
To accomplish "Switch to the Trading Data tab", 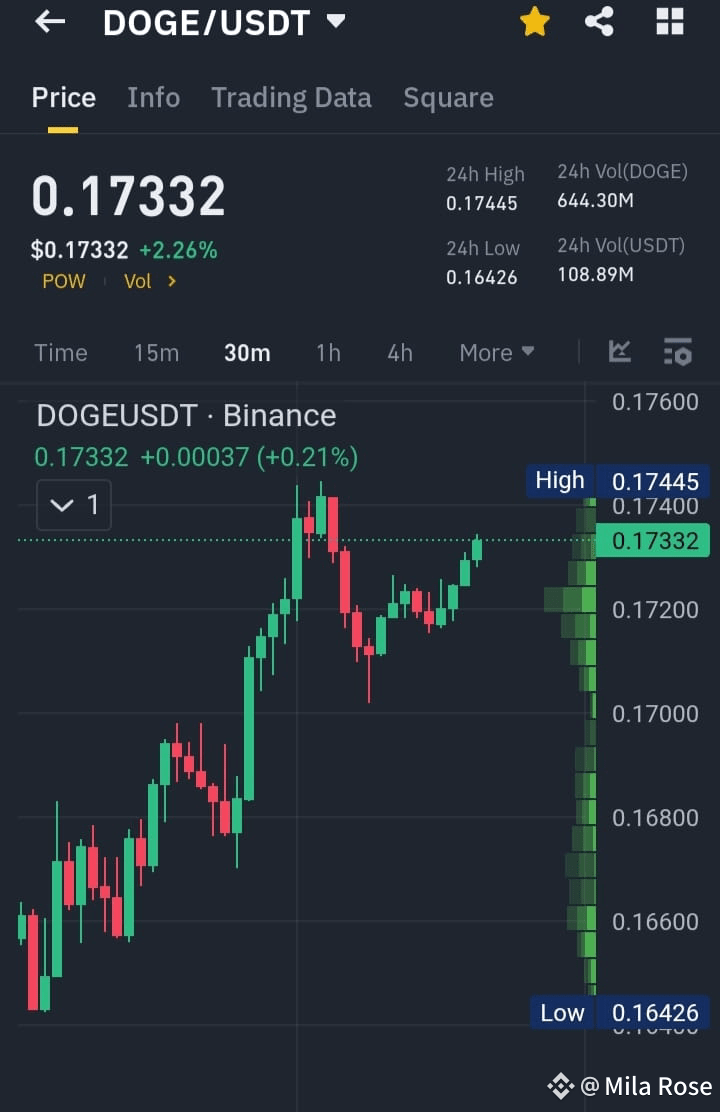I will (291, 97).
